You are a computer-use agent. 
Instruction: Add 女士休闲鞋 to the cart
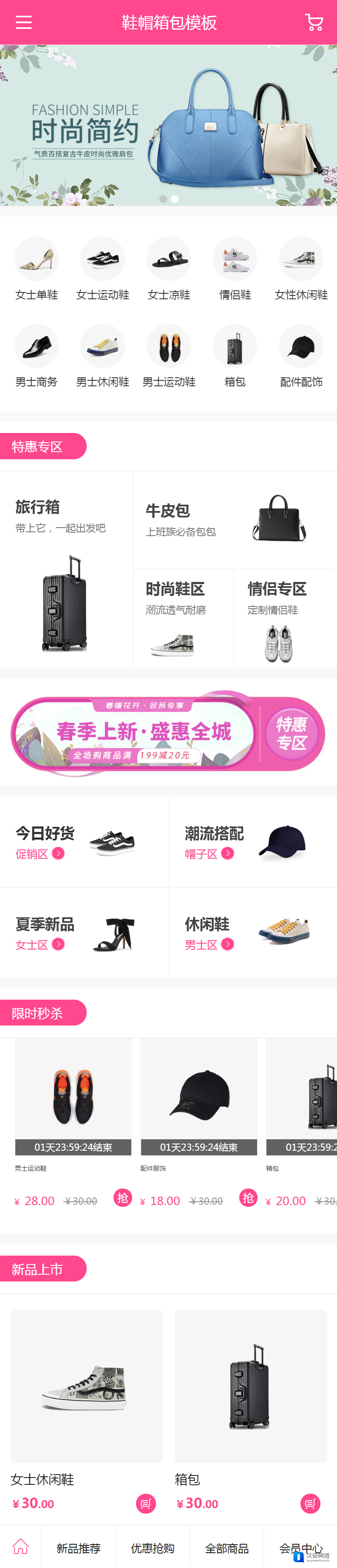point(146,1503)
